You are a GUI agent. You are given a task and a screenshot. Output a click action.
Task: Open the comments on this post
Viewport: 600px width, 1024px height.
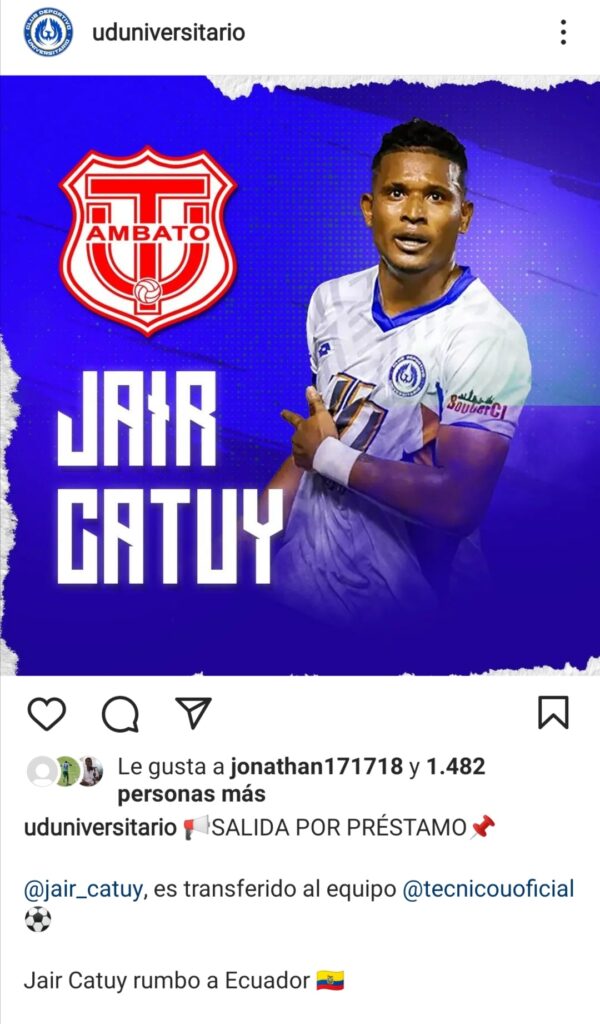(x=120, y=713)
